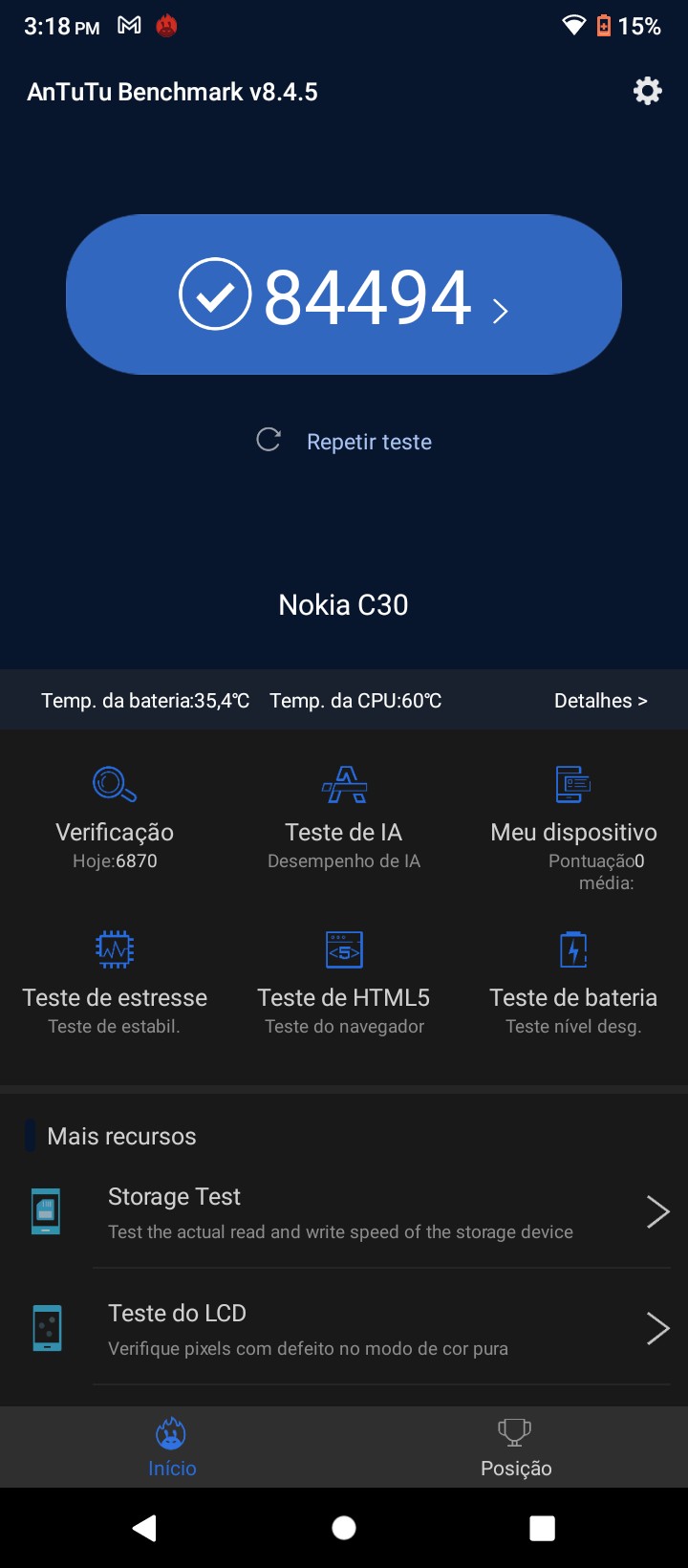Run the Teste de HTML5

point(344,984)
